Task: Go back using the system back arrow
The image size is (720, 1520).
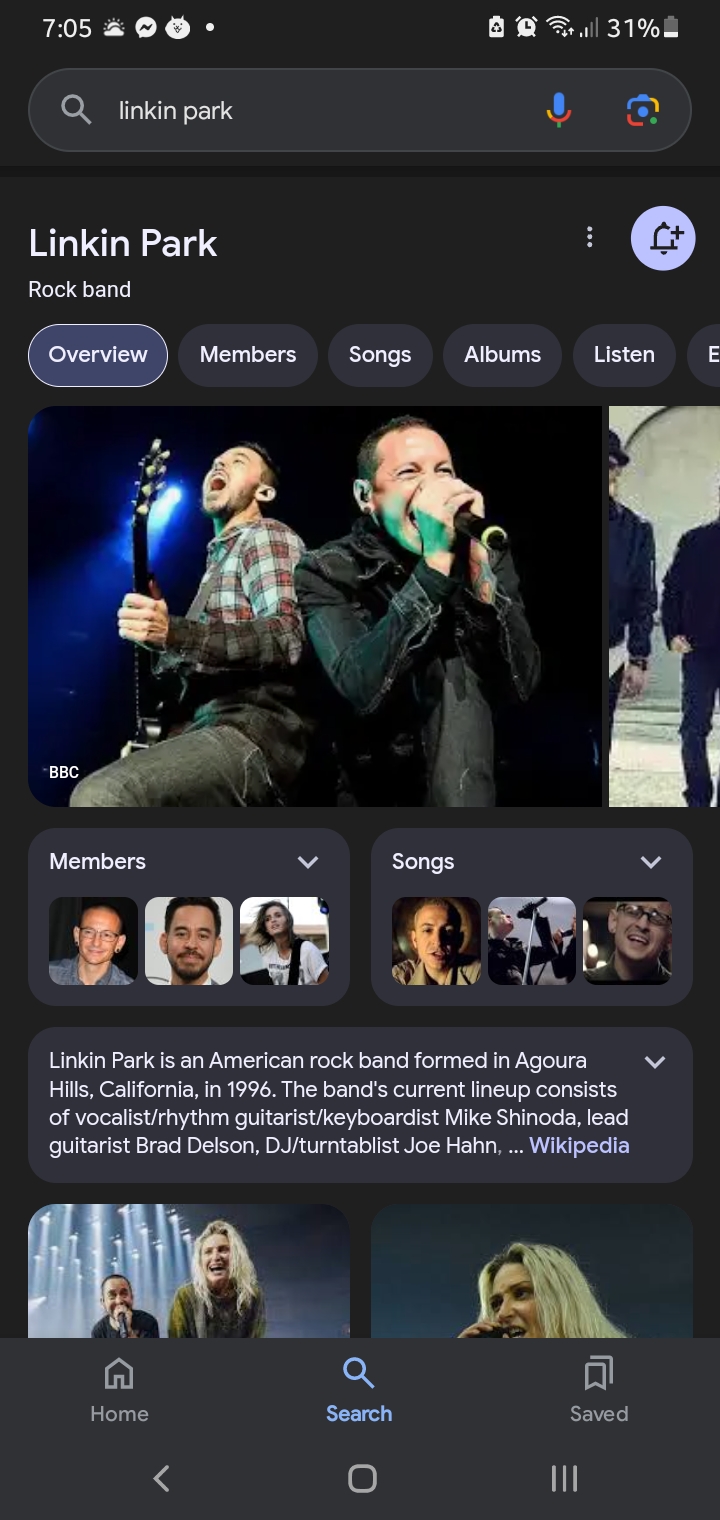Action: [x=161, y=1478]
